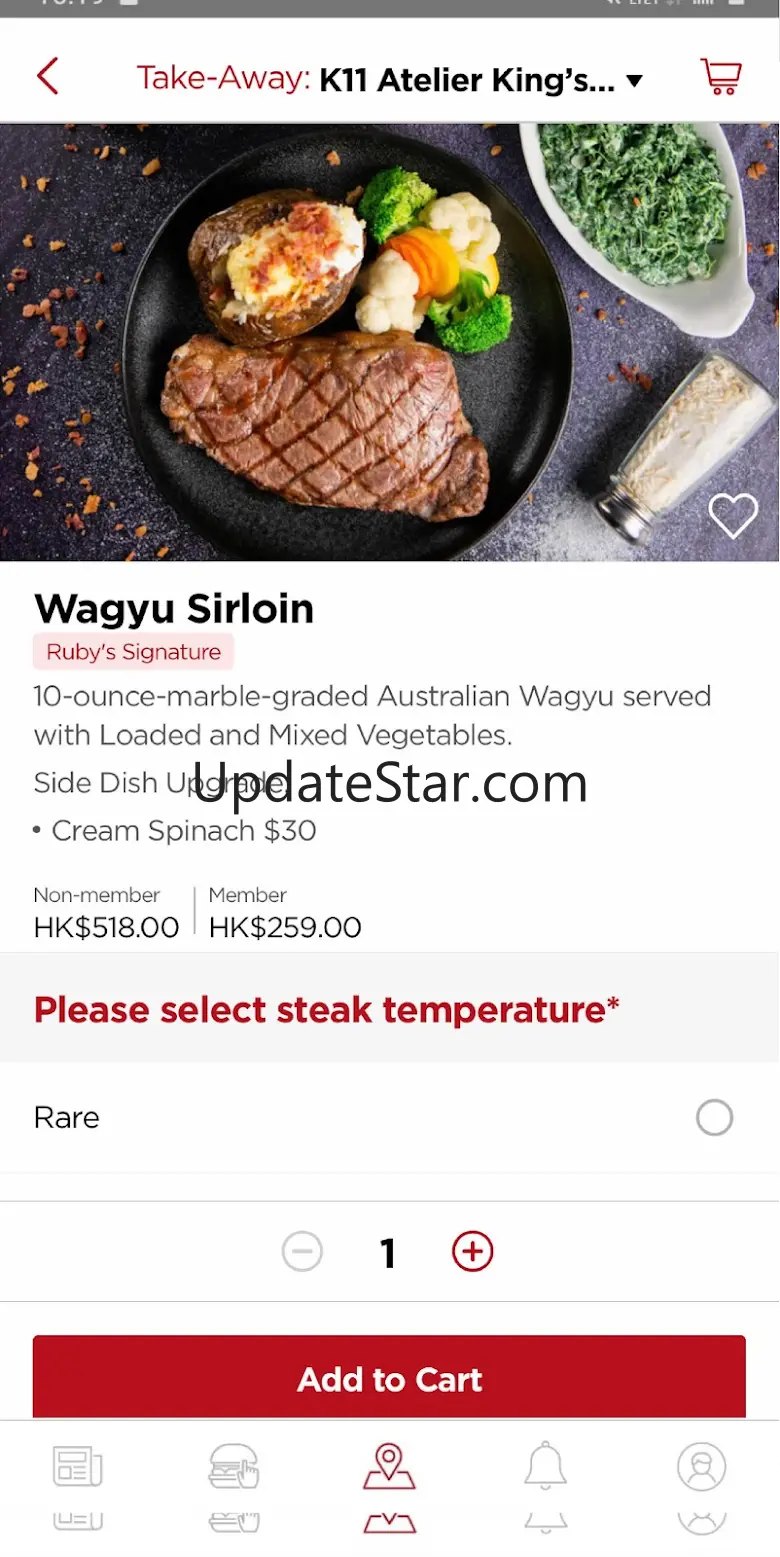Decrease the quantity by one
Image resolution: width=780 pixels, height=1557 pixels.
point(302,1252)
